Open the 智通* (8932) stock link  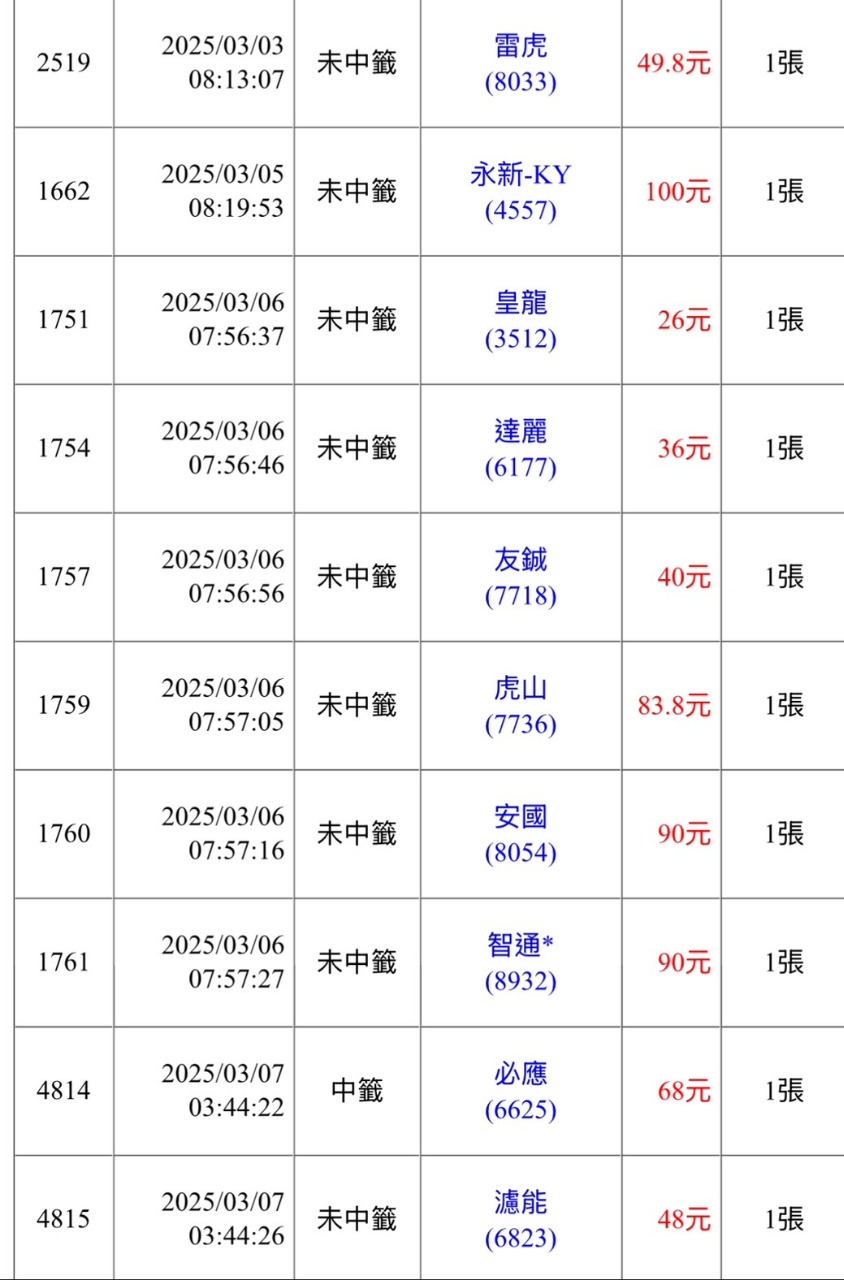coord(520,962)
